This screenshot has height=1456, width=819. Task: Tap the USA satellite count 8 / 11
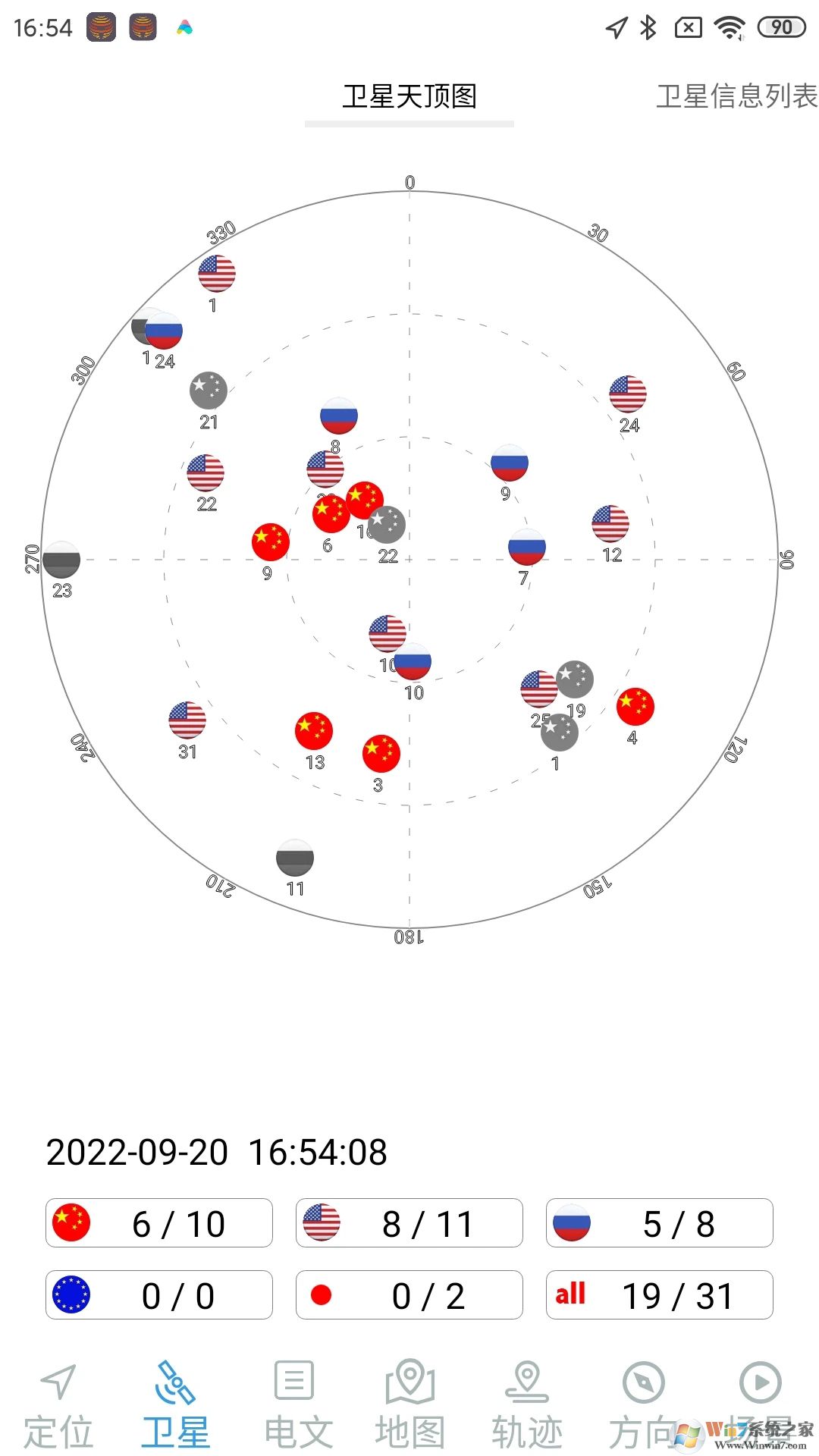(409, 1223)
